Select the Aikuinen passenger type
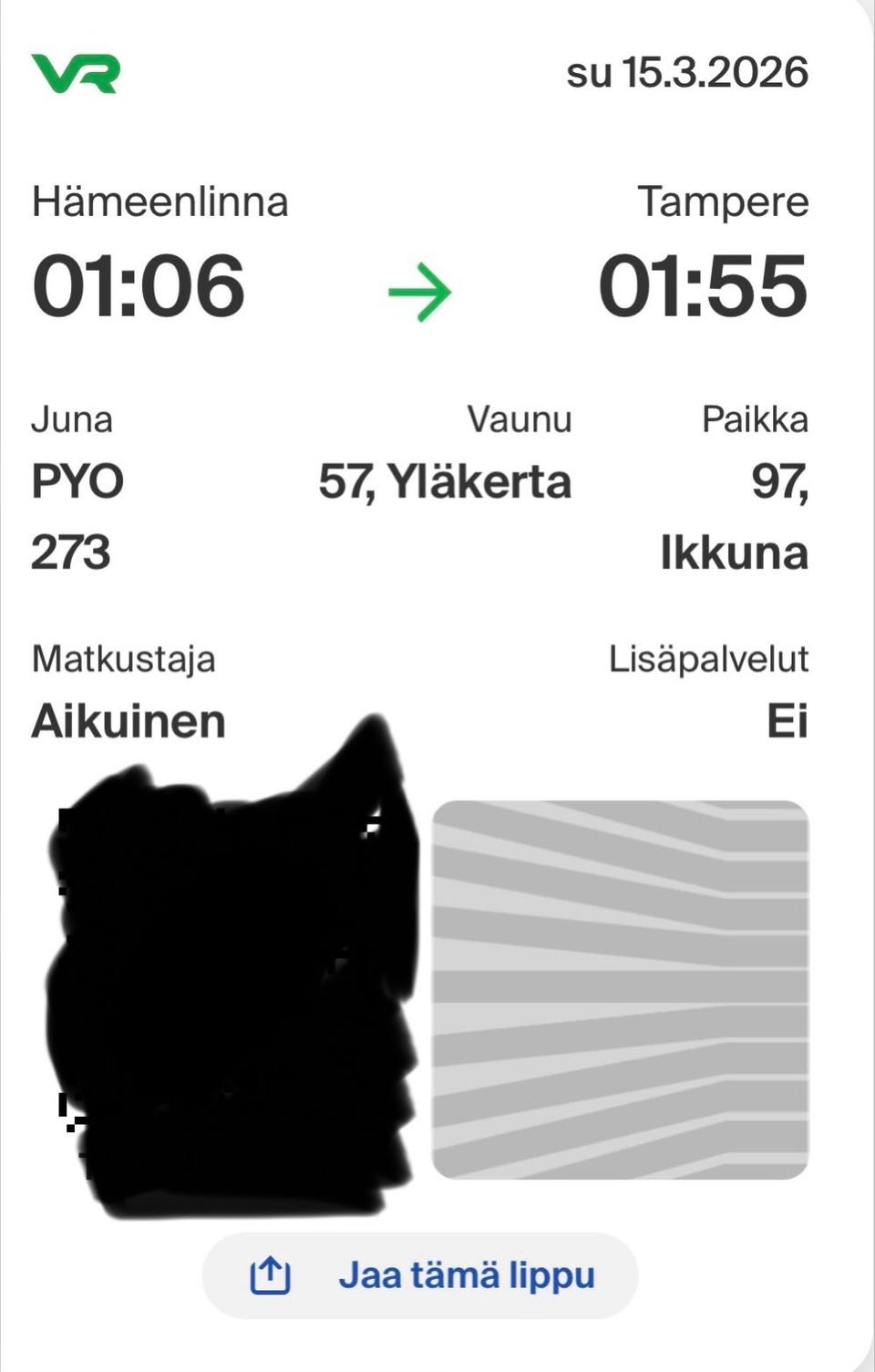Screen dimensions: 875x1372 (x=128, y=720)
